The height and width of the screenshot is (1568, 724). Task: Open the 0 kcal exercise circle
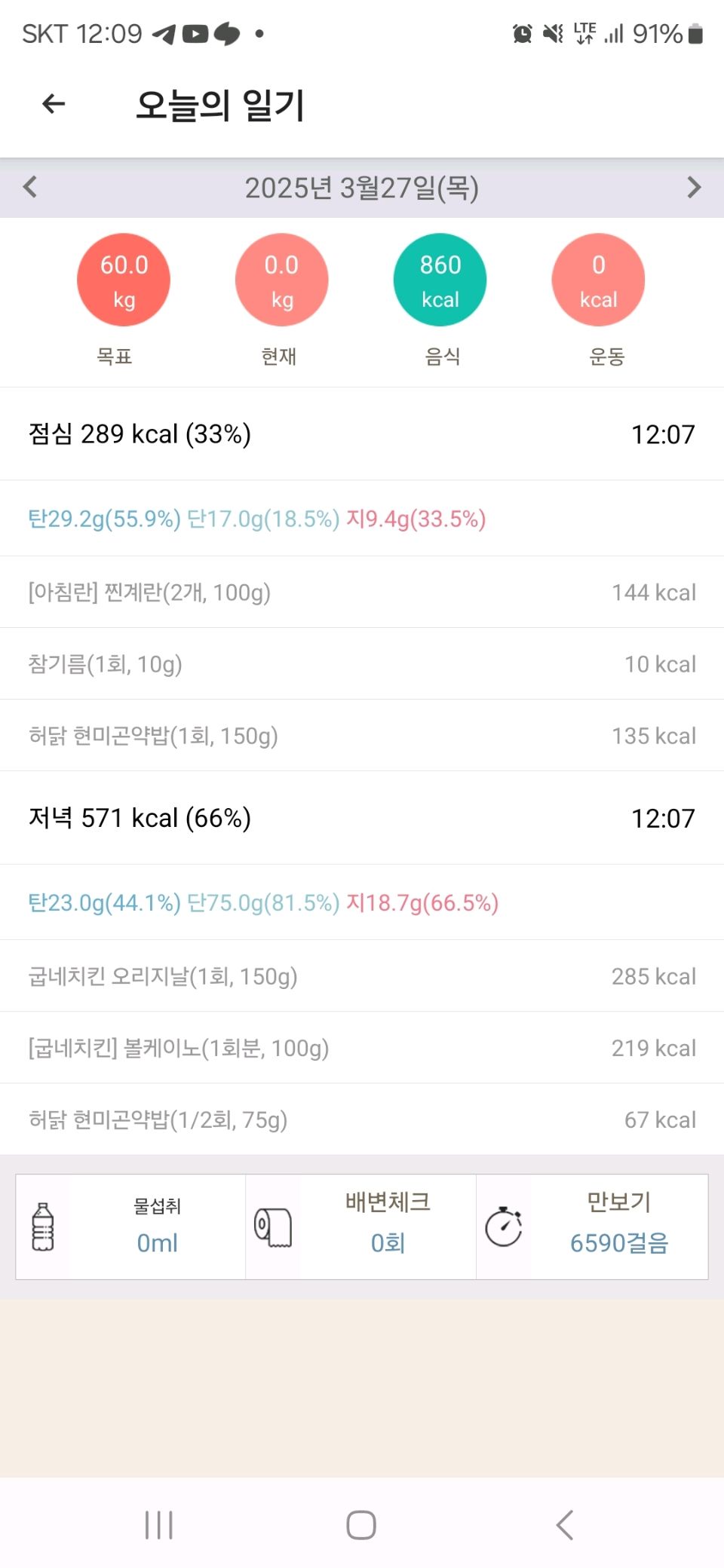pos(598,280)
